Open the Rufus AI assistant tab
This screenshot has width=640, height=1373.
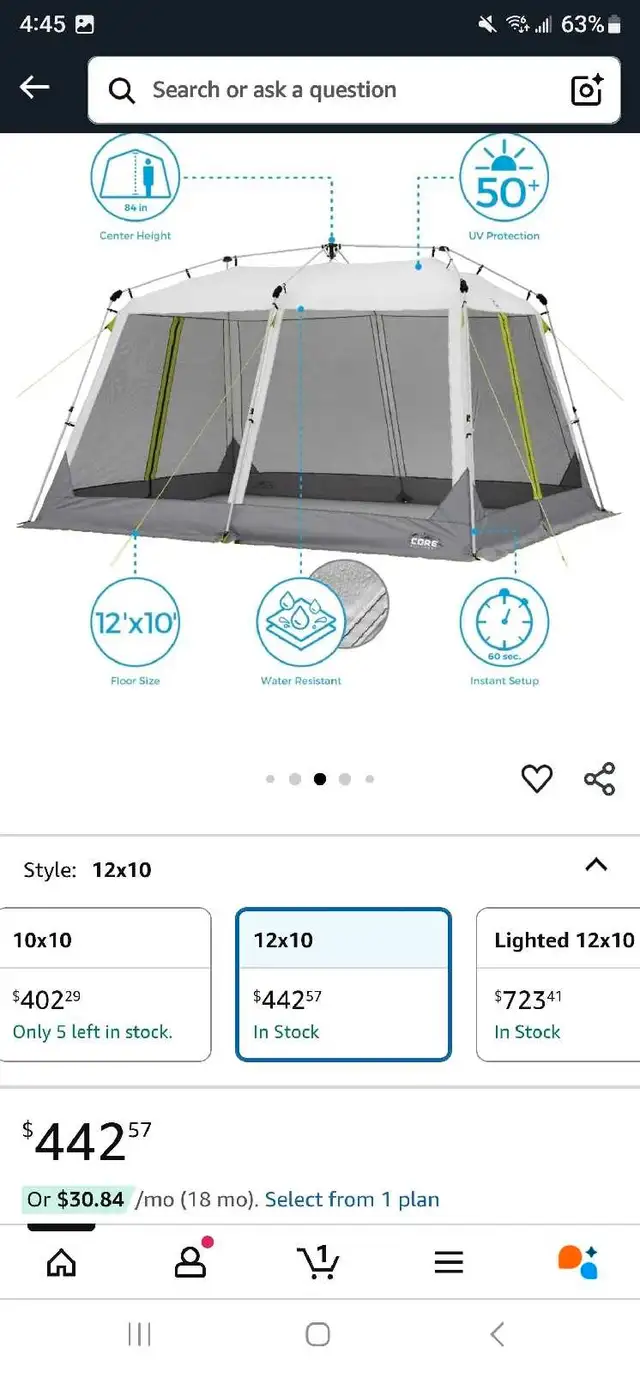click(x=578, y=1262)
